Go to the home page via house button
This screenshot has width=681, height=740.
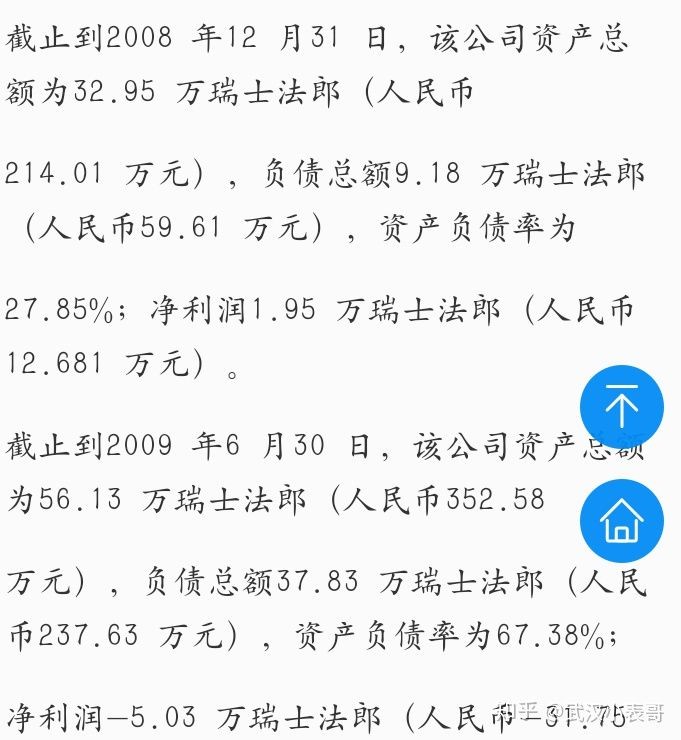621,520
